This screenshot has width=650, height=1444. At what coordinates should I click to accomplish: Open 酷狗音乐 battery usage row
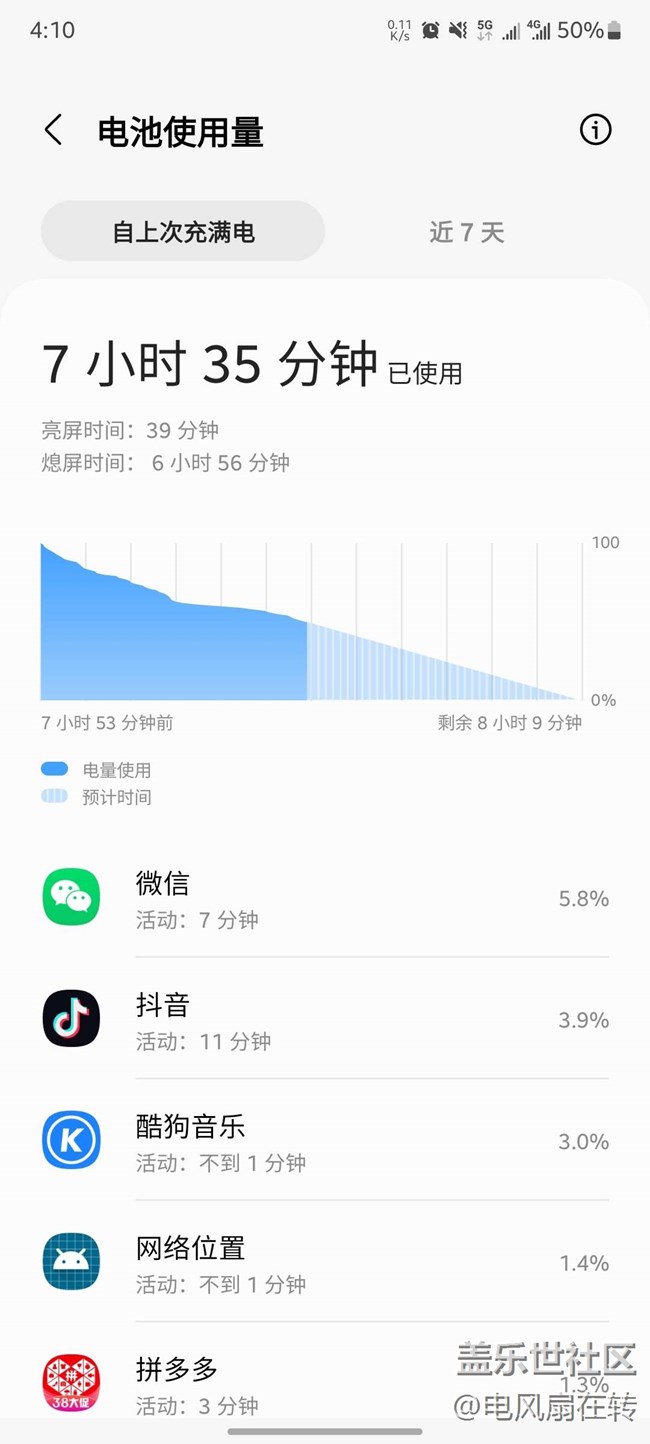pos(325,1141)
